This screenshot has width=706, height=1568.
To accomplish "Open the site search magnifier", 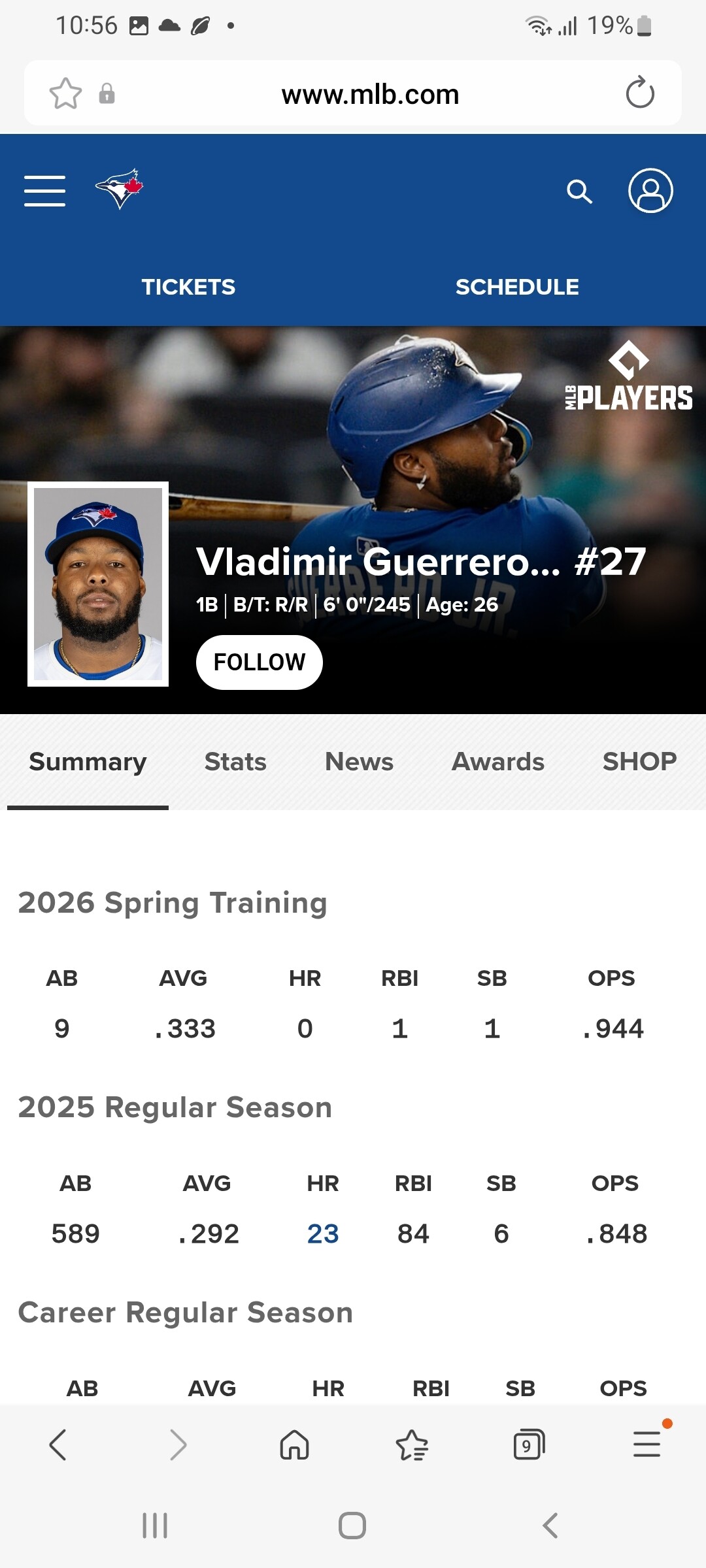I will point(579,191).
